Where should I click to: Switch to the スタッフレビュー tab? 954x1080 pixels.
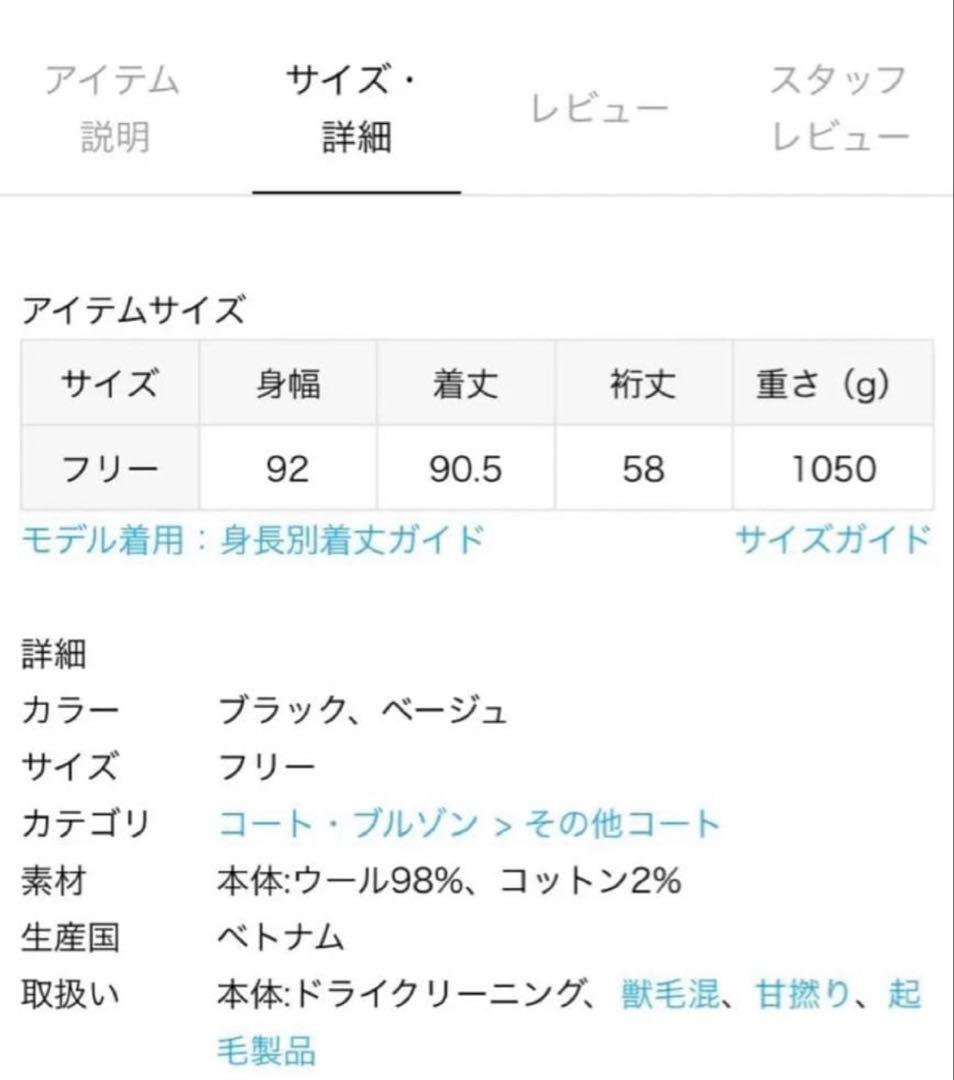point(838,109)
